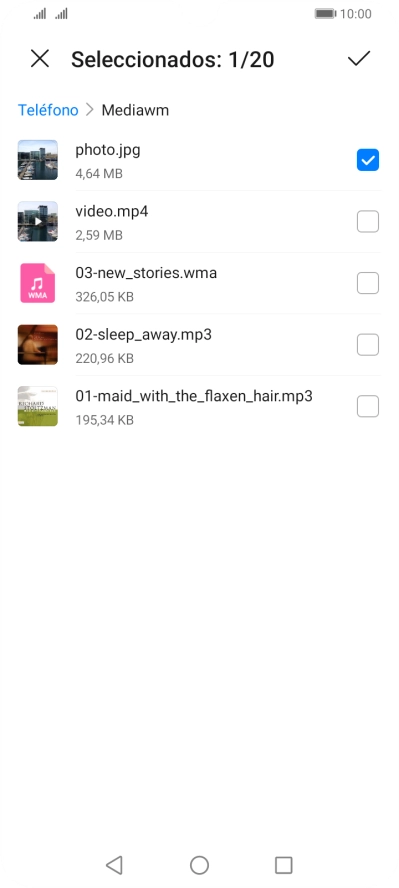This screenshot has height=888, width=399.
Task: Tick the 03-new_stories.wma checkbox
Action: pyautogui.click(x=368, y=283)
